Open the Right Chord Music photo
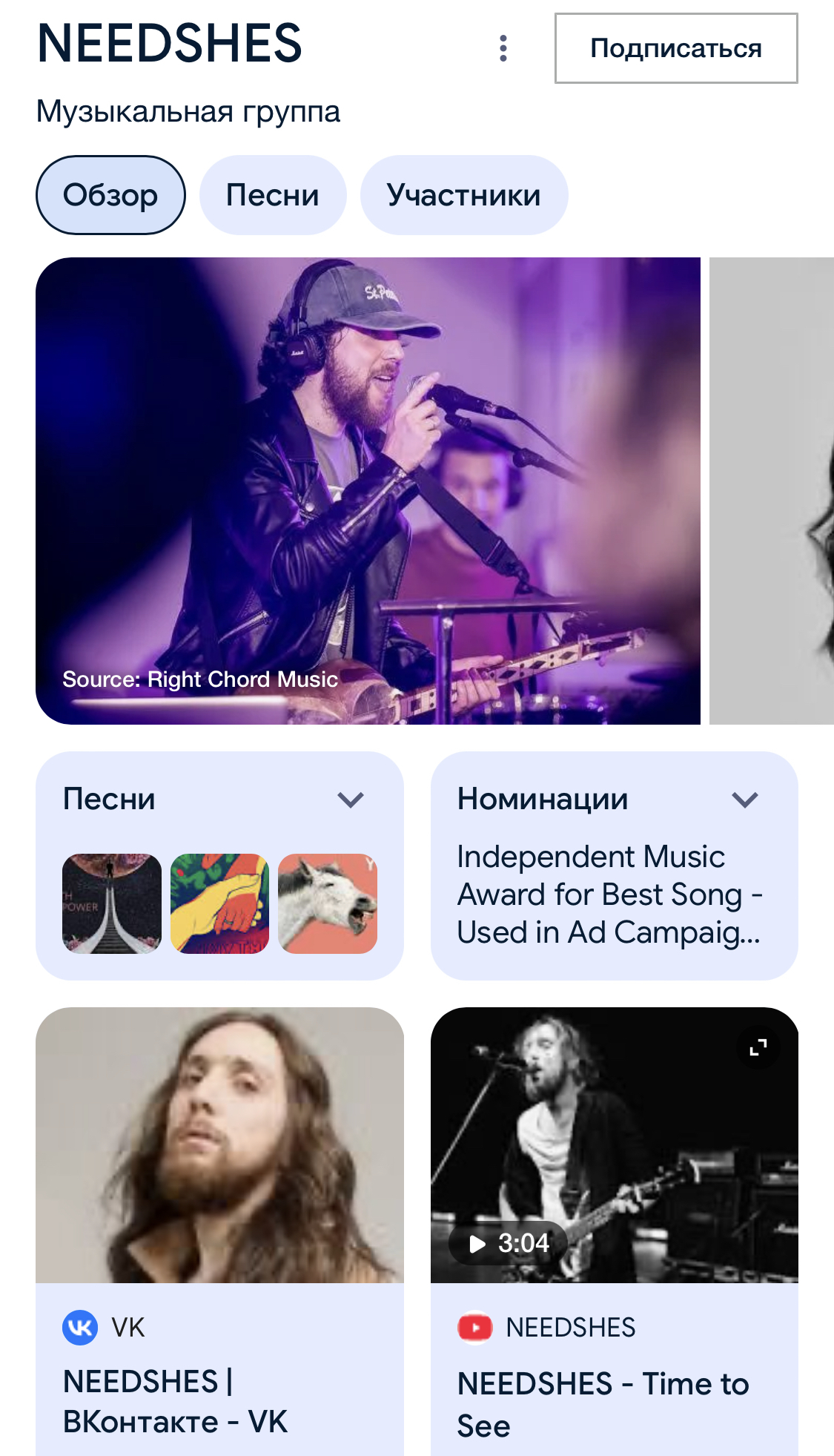Screen dimensions: 834x1456 tap(368, 490)
